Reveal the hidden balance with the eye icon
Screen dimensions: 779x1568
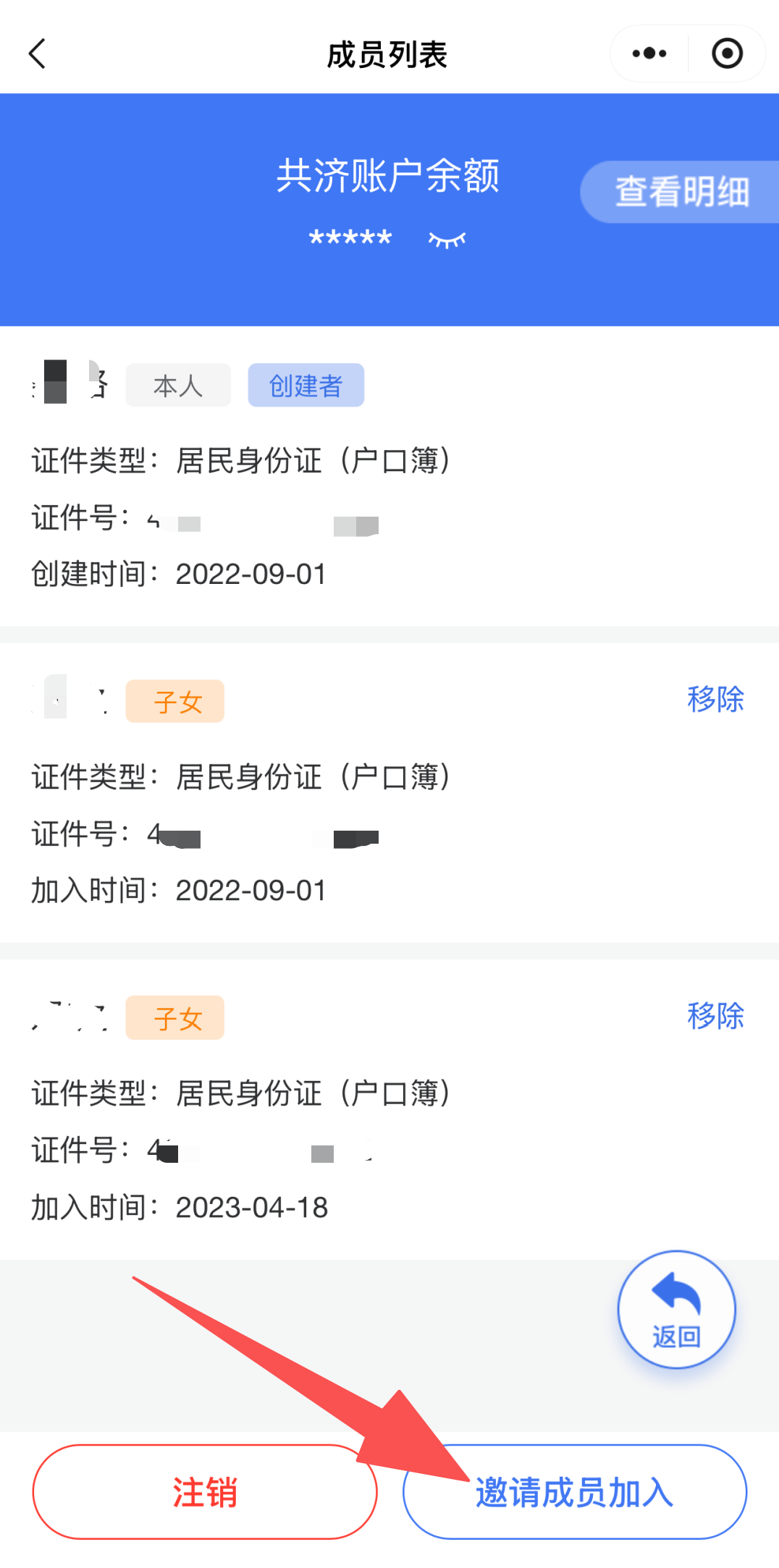447,240
